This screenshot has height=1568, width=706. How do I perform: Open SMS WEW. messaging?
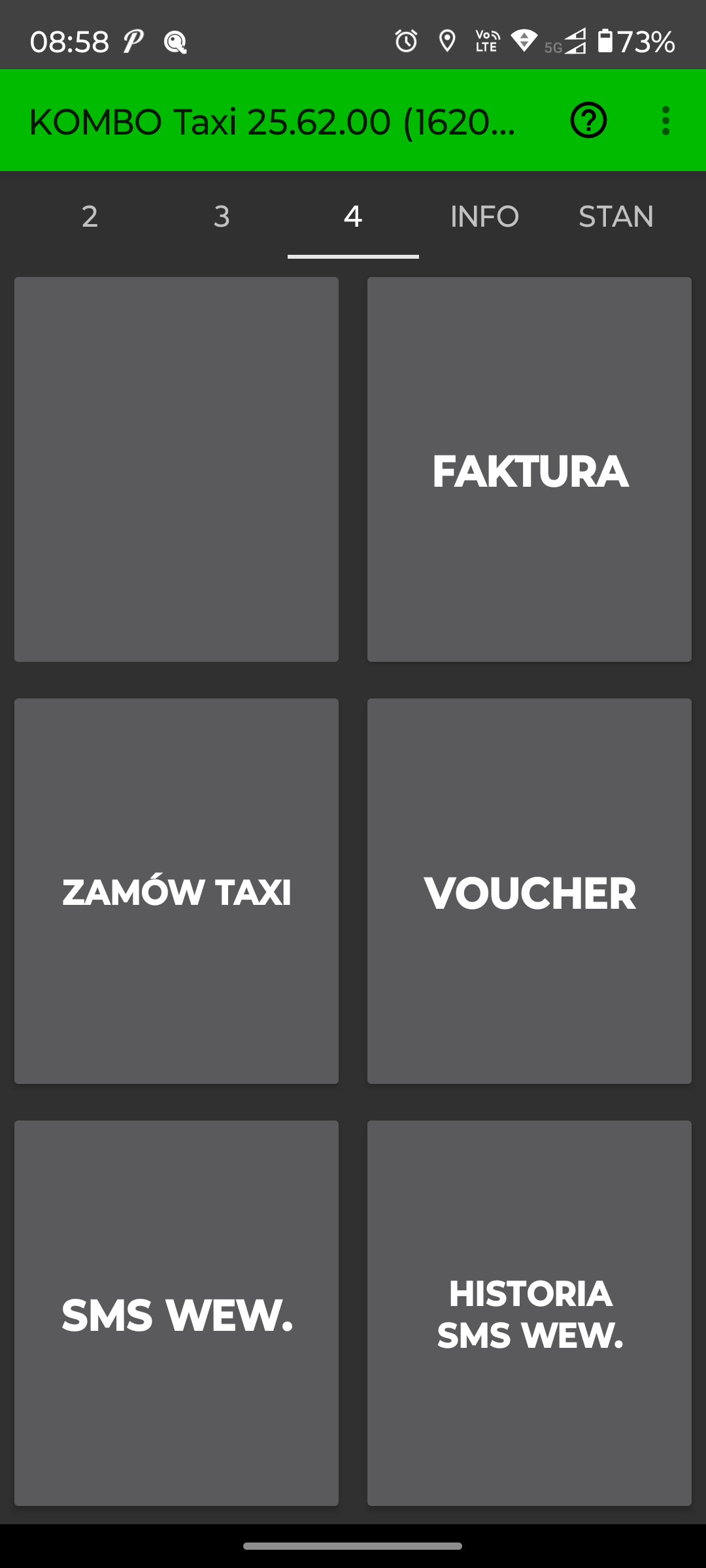click(x=176, y=1313)
